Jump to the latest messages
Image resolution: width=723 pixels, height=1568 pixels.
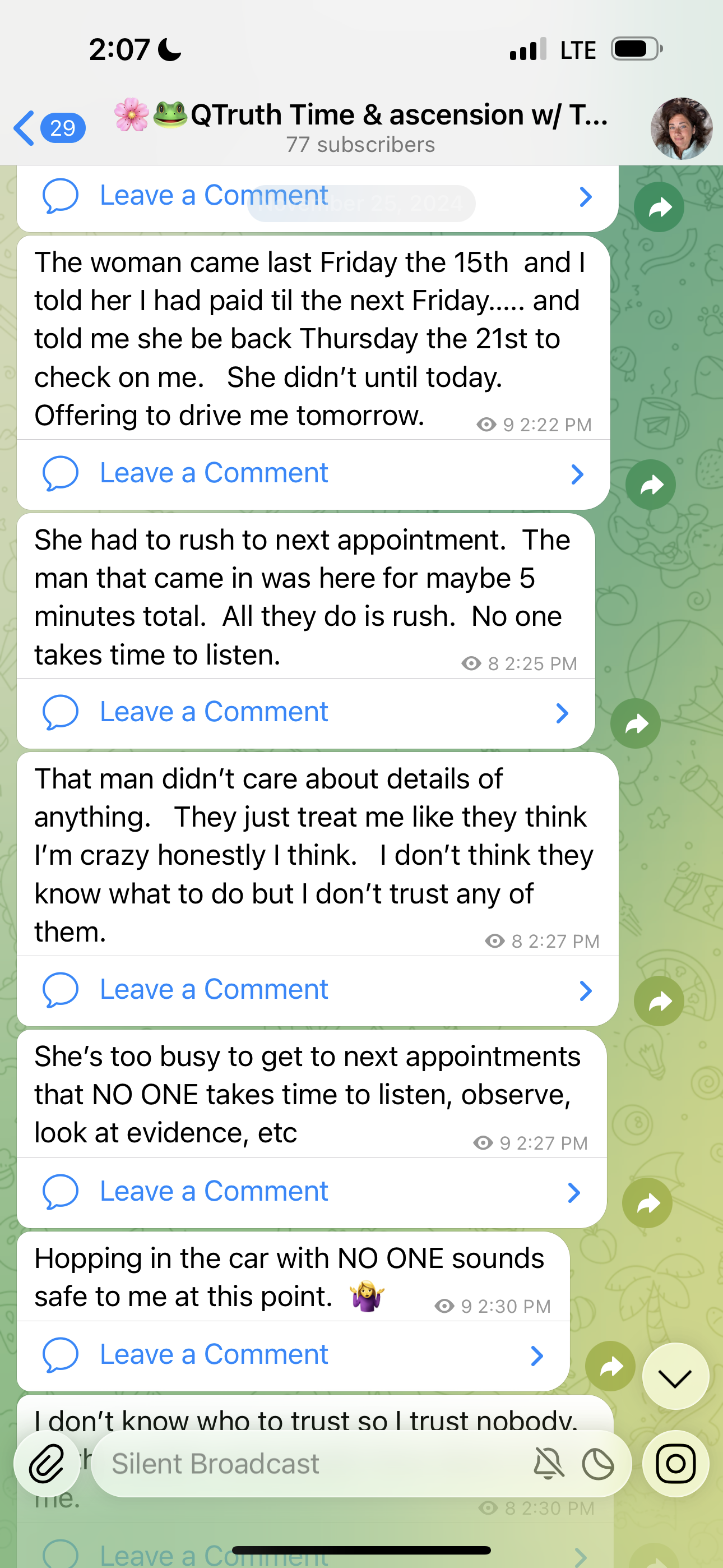click(675, 1377)
